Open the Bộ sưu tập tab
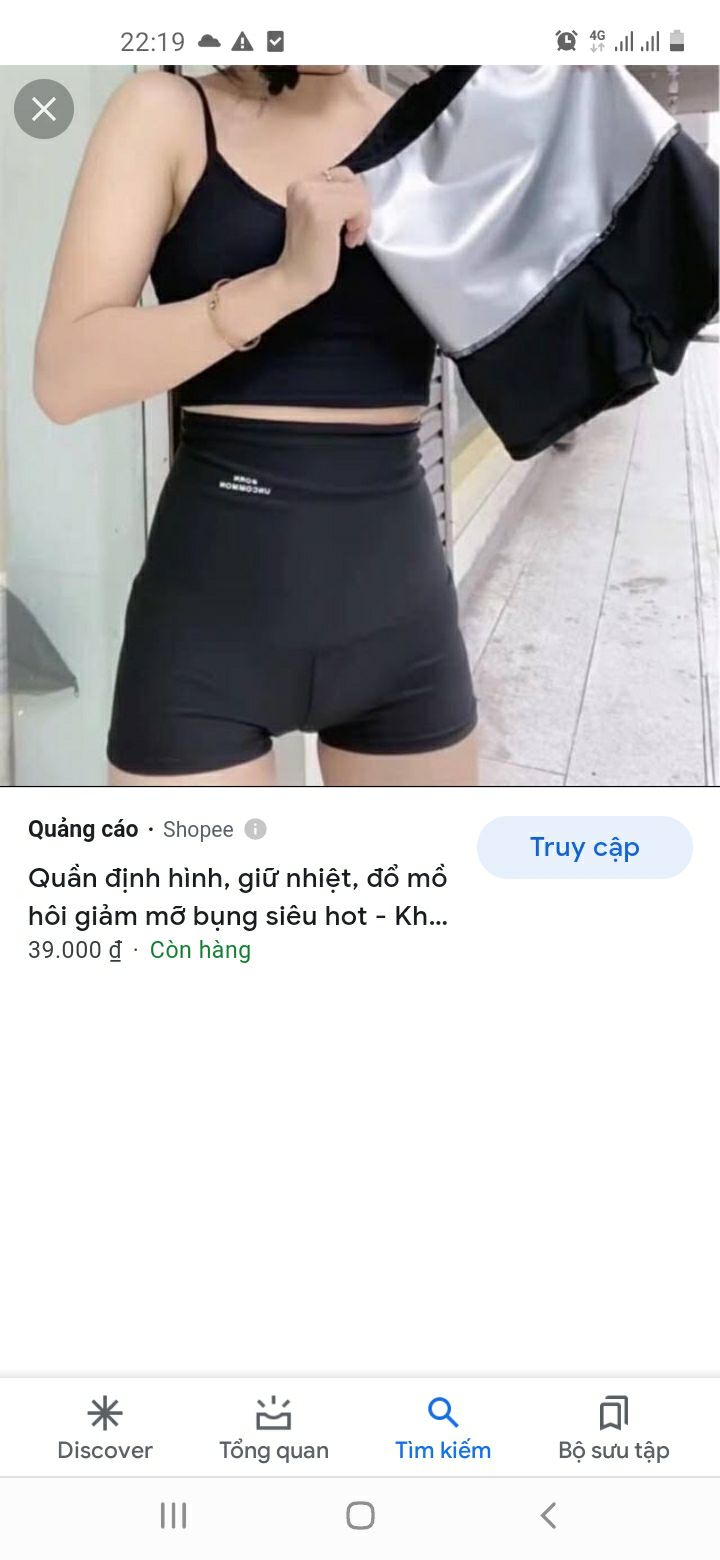Viewport: 720px width, 1560px height. click(613, 1429)
